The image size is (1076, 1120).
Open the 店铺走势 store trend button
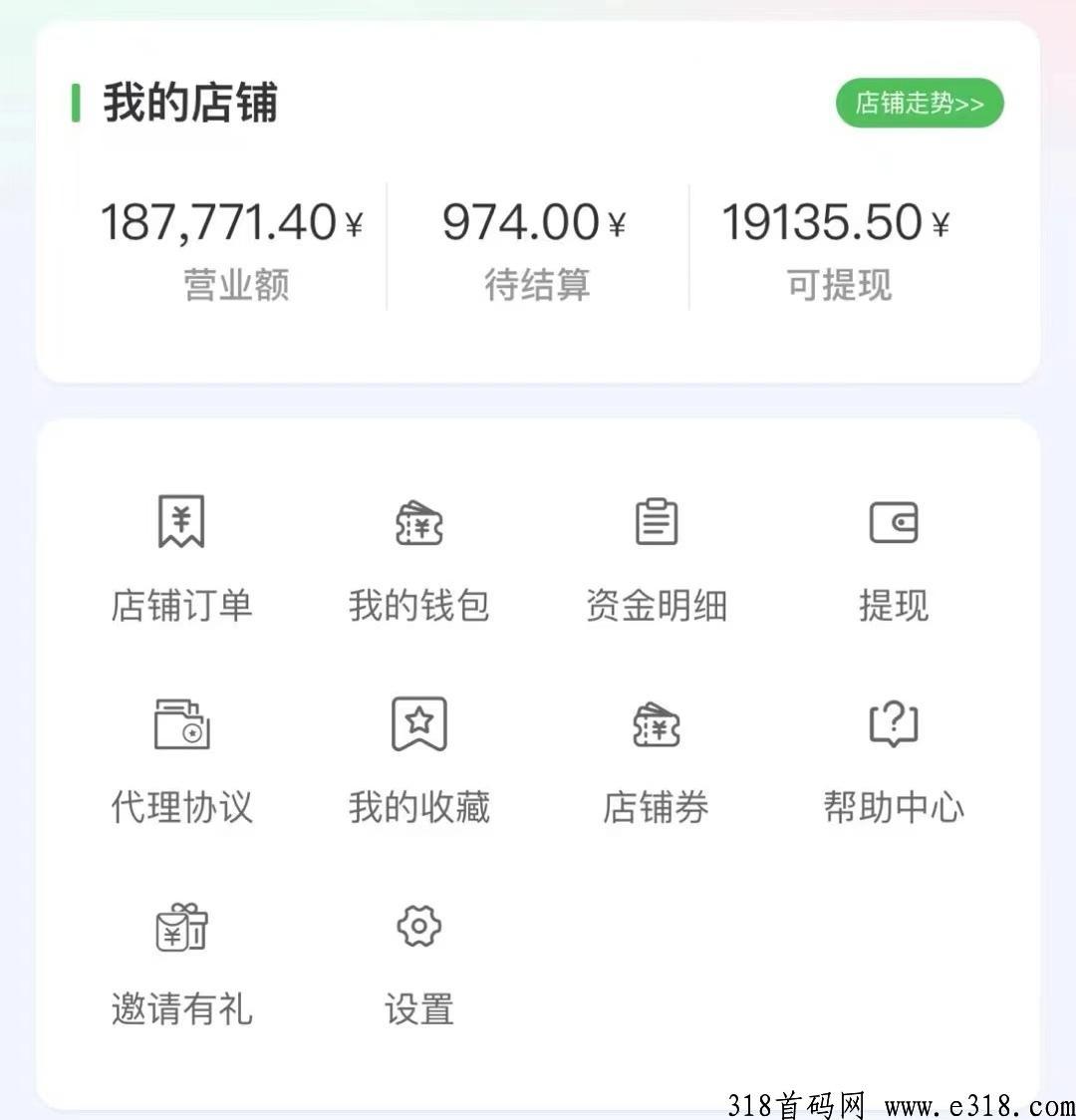pyautogui.click(x=919, y=104)
